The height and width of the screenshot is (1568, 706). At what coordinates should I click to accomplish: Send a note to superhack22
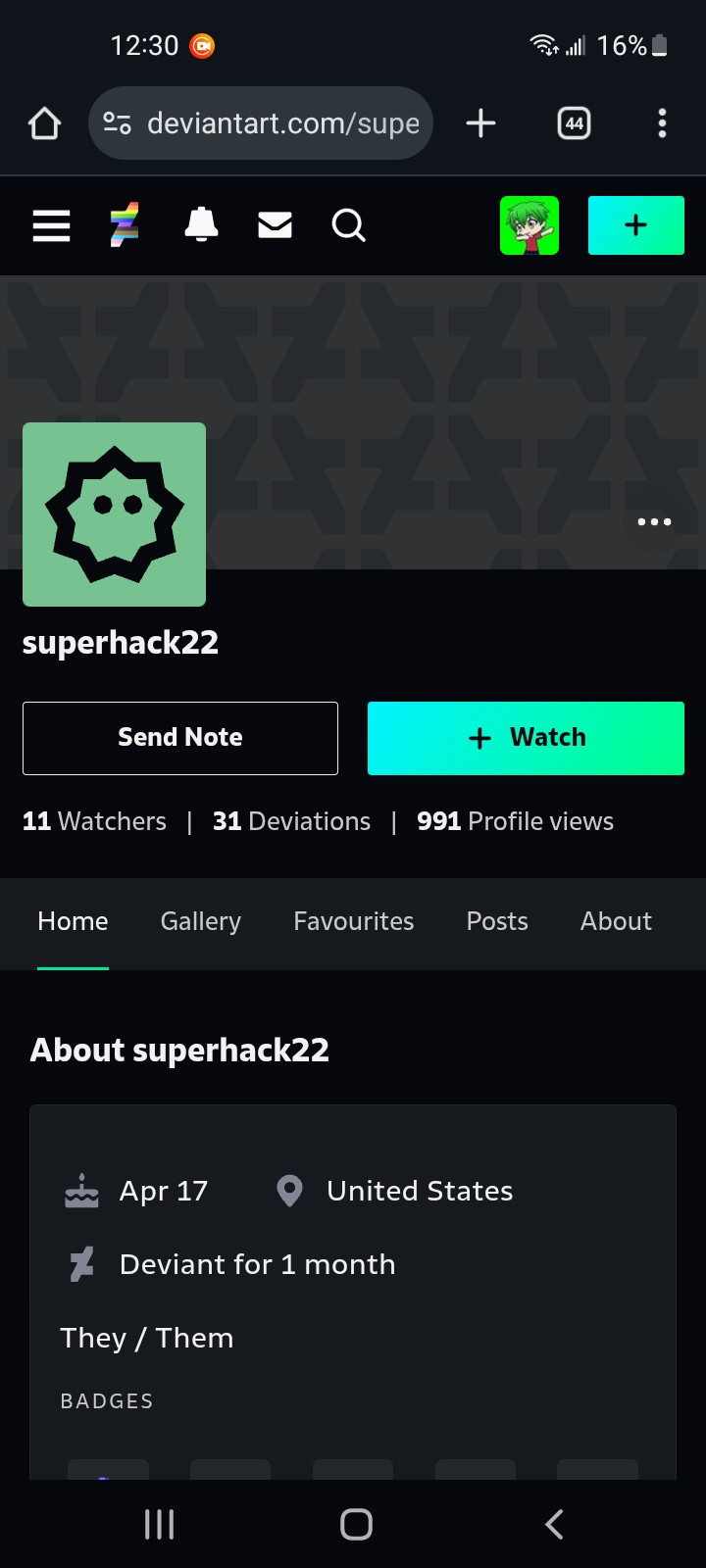180,738
